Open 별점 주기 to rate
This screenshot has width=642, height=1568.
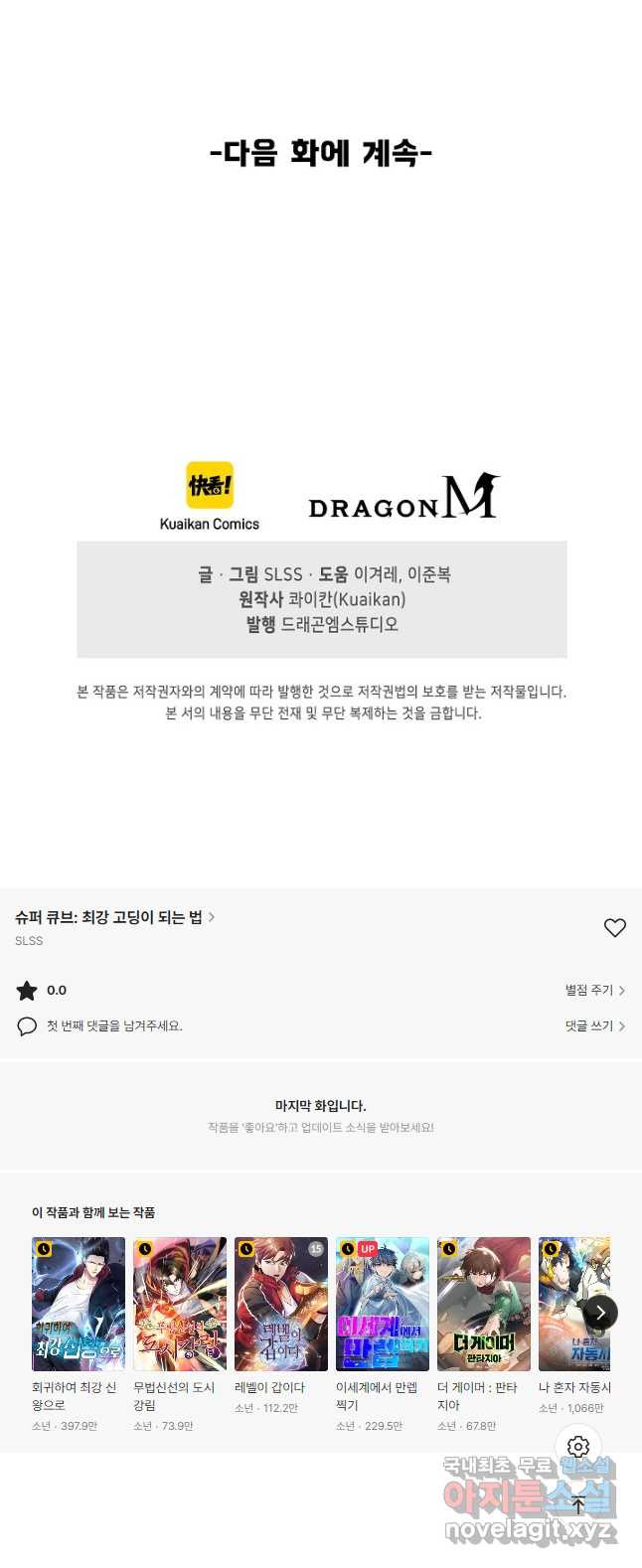tap(594, 990)
